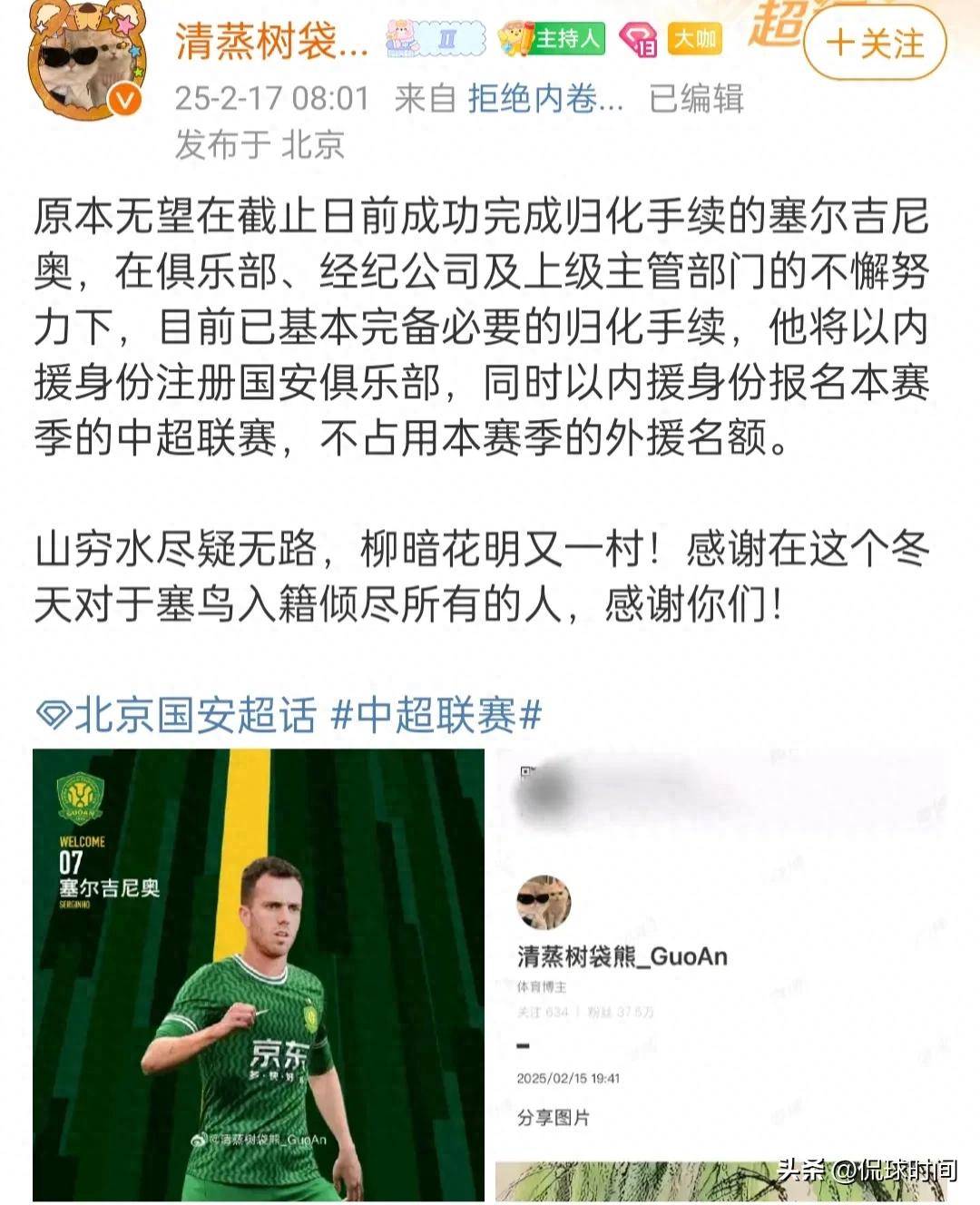Open 北京国安超话 super topic

178,716
